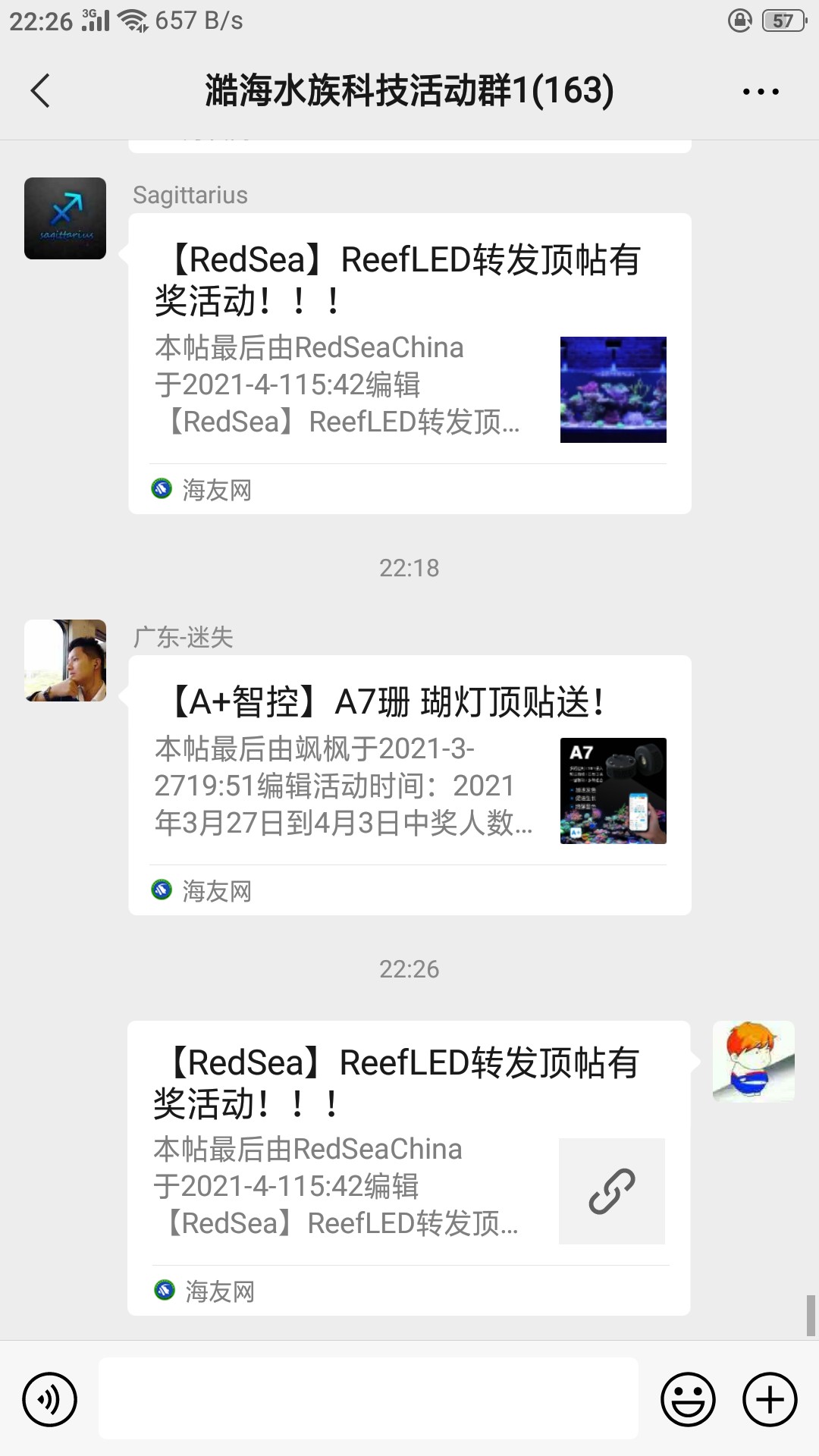Focus the message text field
The height and width of the screenshot is (1456, 819).
pyautogui.click(x=369, y=1399)
